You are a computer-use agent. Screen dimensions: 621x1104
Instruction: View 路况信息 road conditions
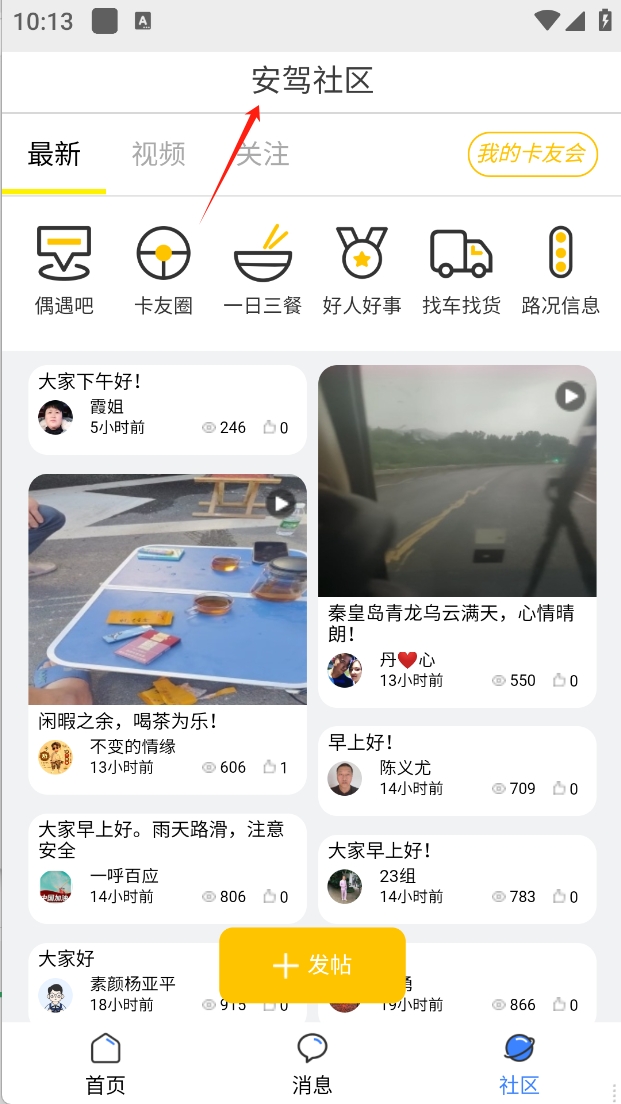tap(560, 270)
